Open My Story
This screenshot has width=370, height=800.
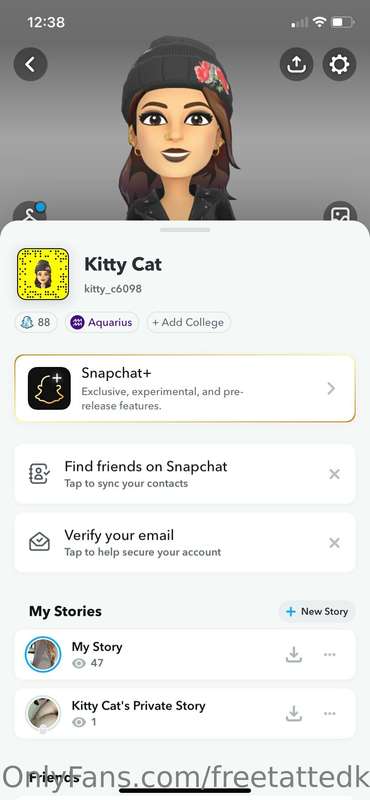(x=185, y=655)
